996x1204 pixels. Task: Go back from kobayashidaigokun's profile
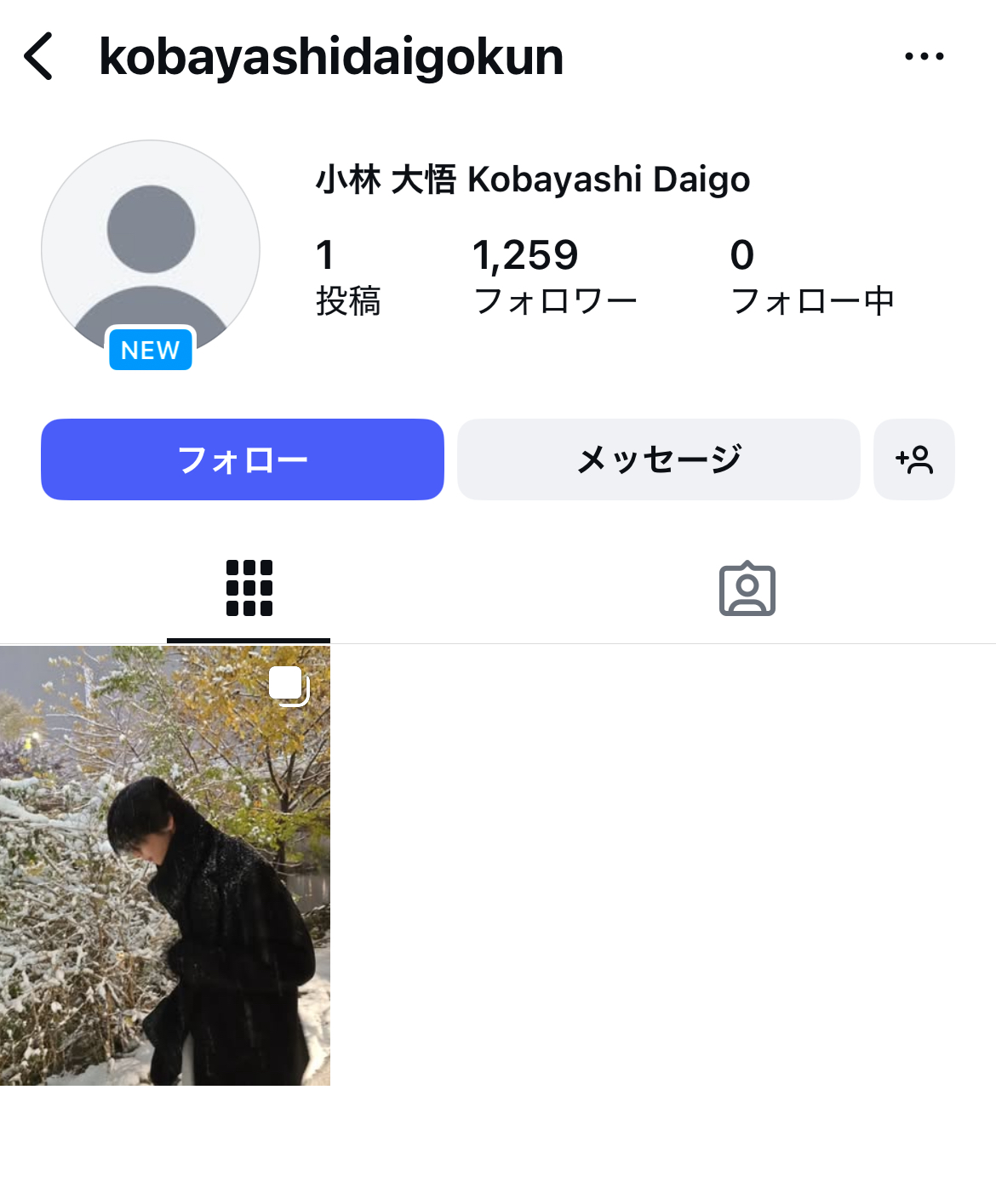pos(39,57)
